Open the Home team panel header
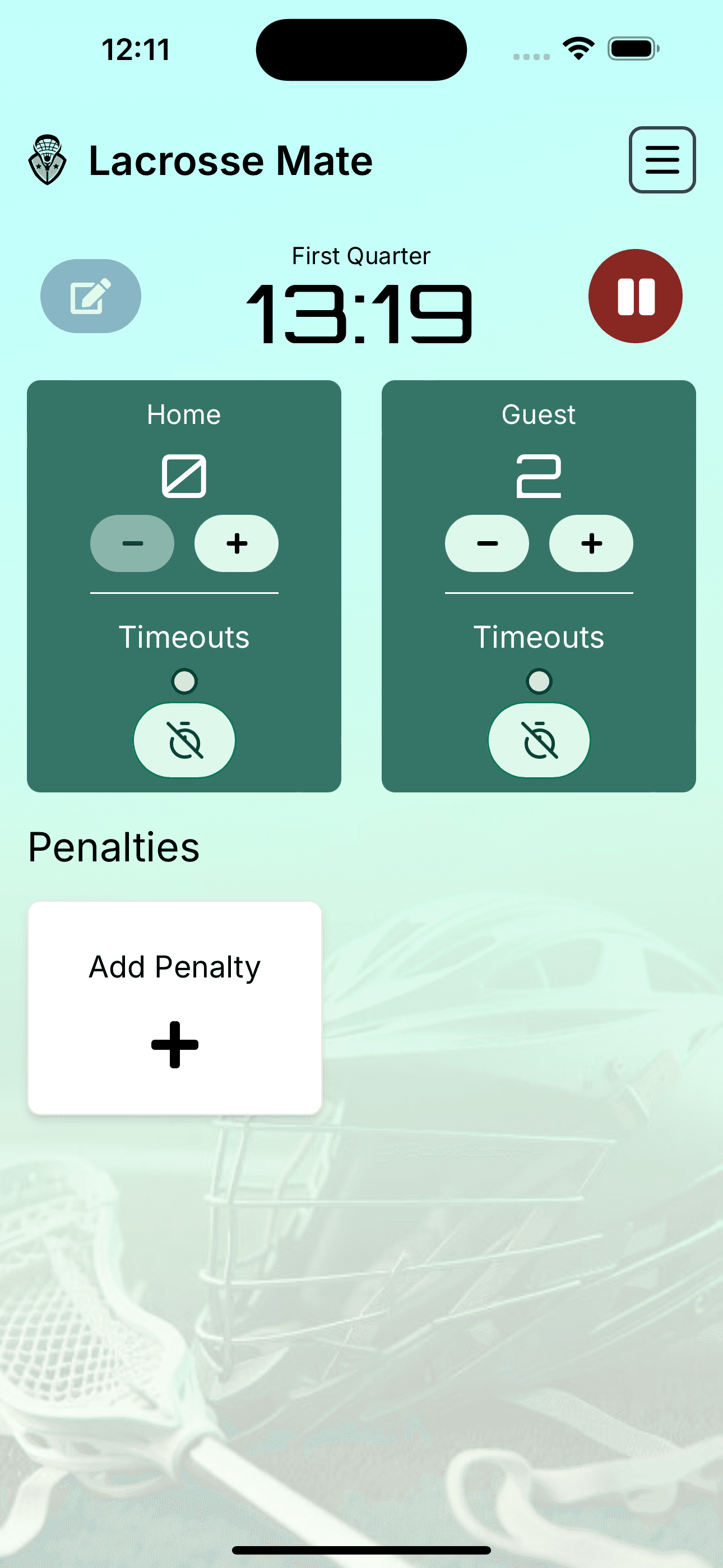723x1568 pixels. pos(184,413)
